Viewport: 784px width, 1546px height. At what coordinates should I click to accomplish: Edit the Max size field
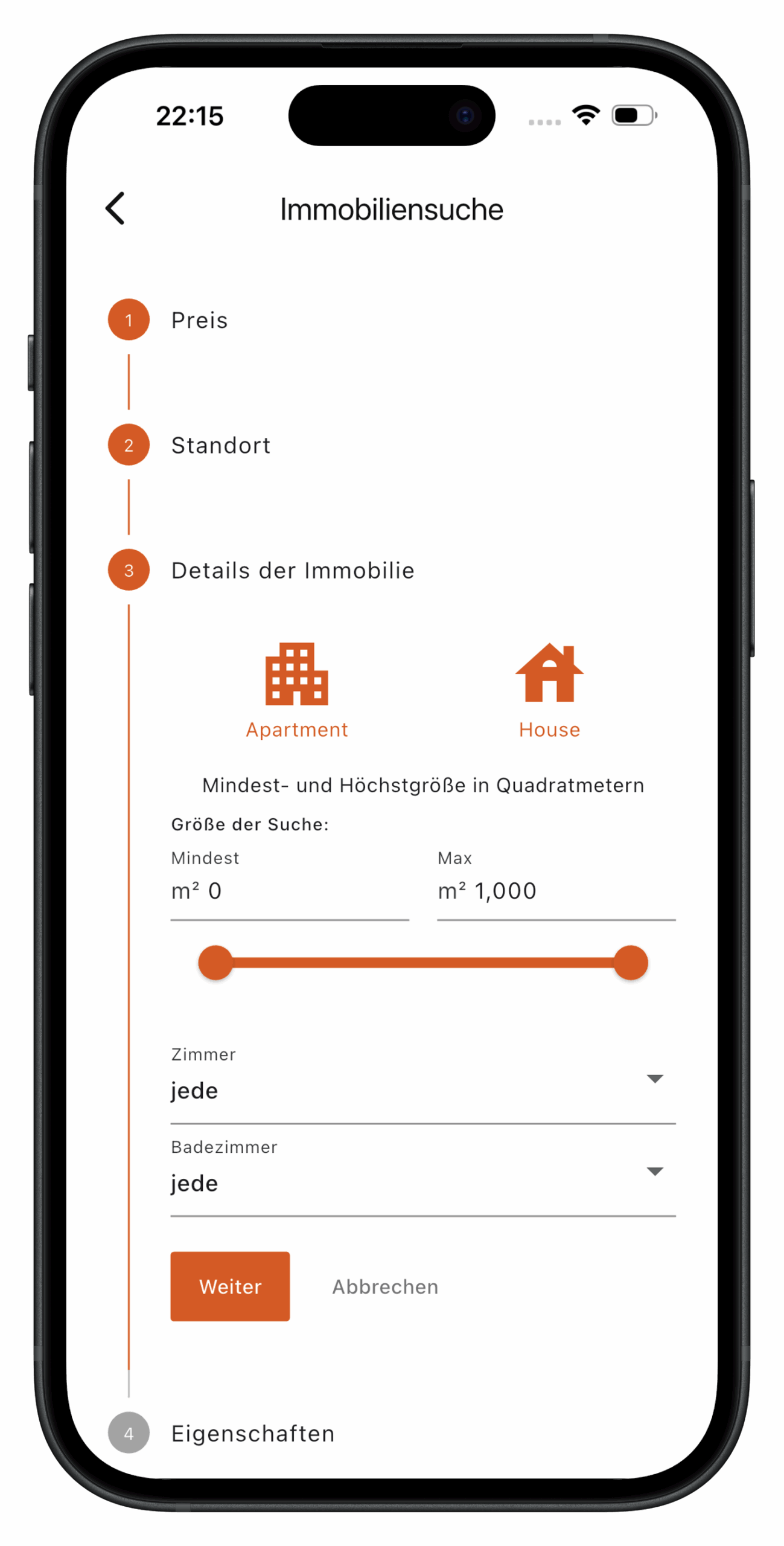555,891
